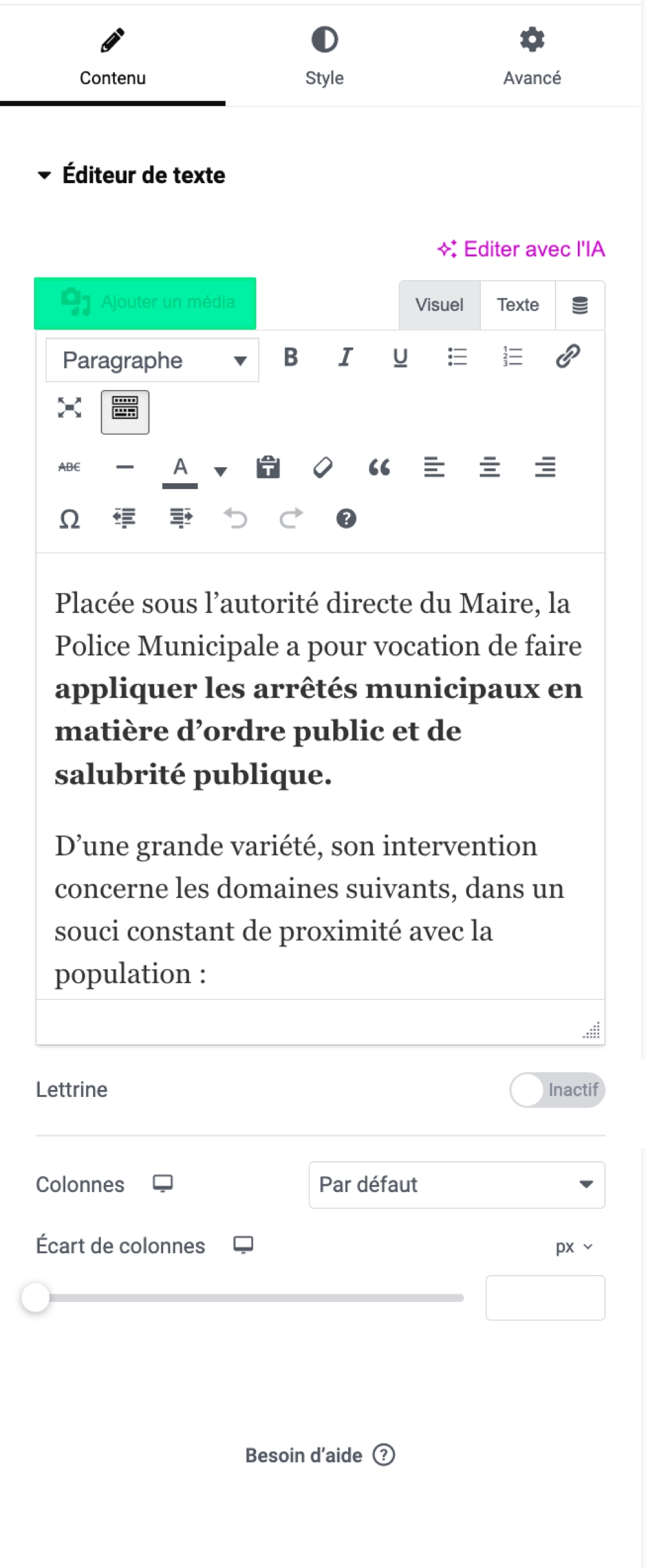Tap Editer avec l'IA
The height and width of the screenshot is (1568, 646).
[521, 249]
